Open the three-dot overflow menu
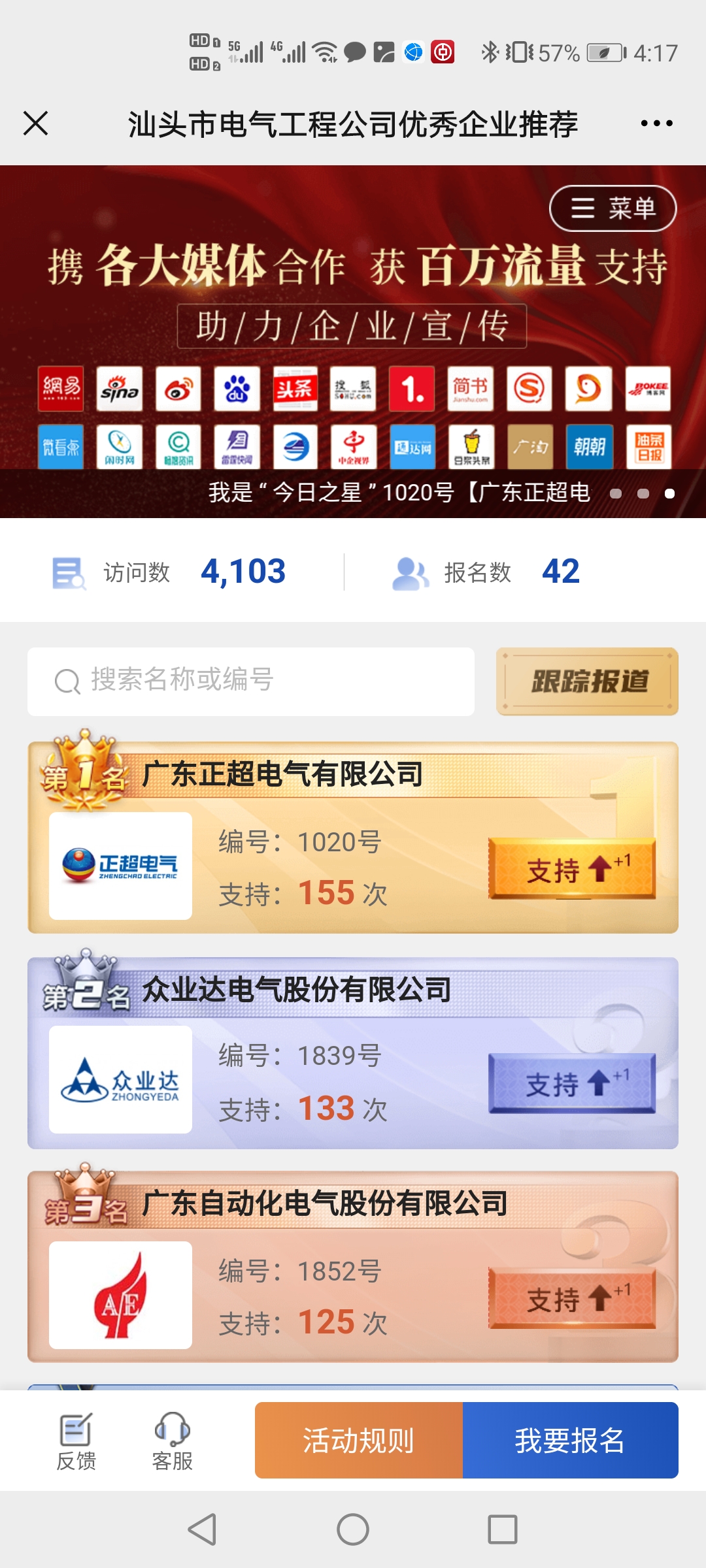The image size is (706, 1568). [x=656, y=123]
